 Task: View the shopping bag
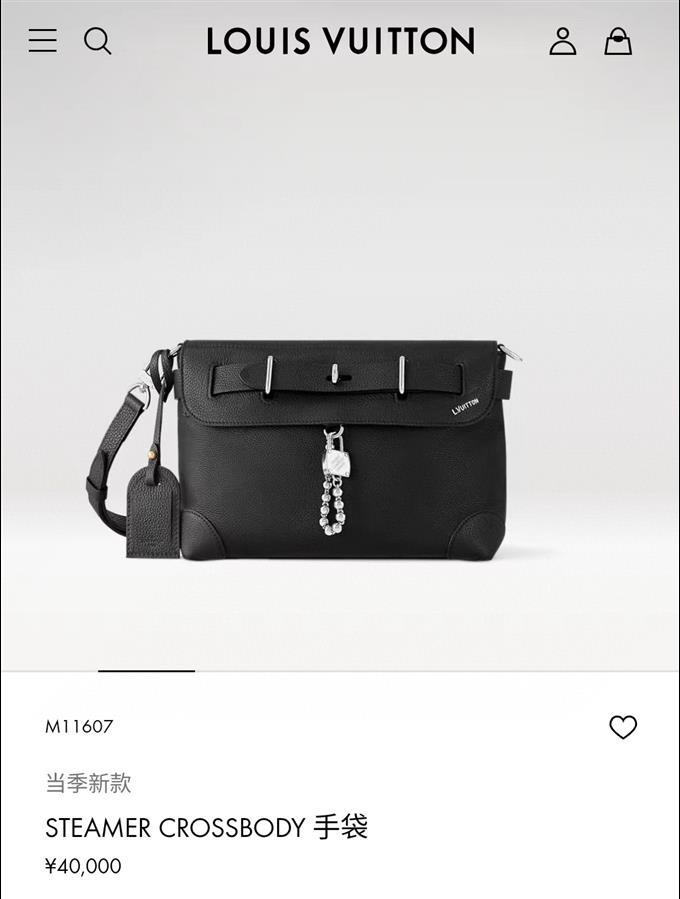tap(618, 41)
